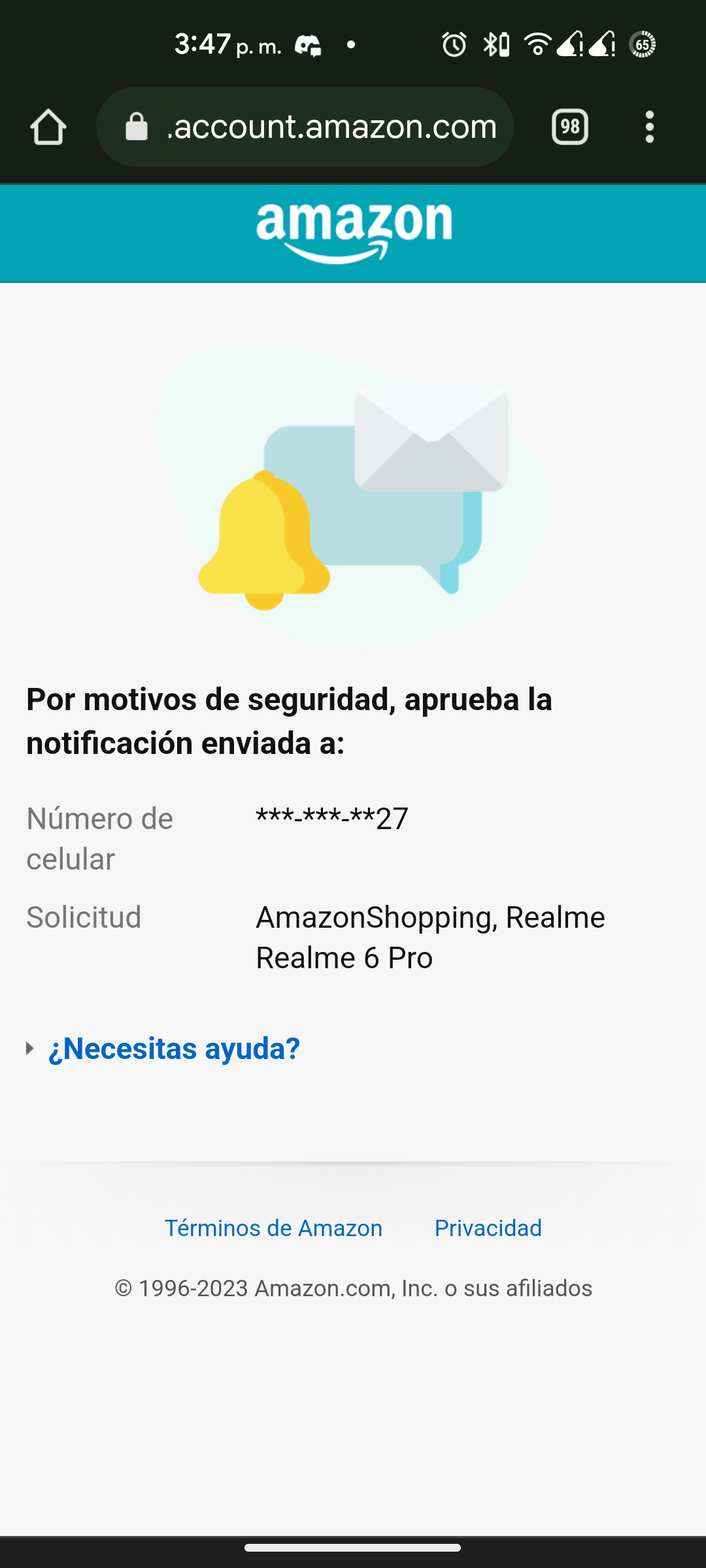The image size is (706, 1568).
Task: Expand the ¿Necesitas ayuda? section
Action: point(173,1049)
